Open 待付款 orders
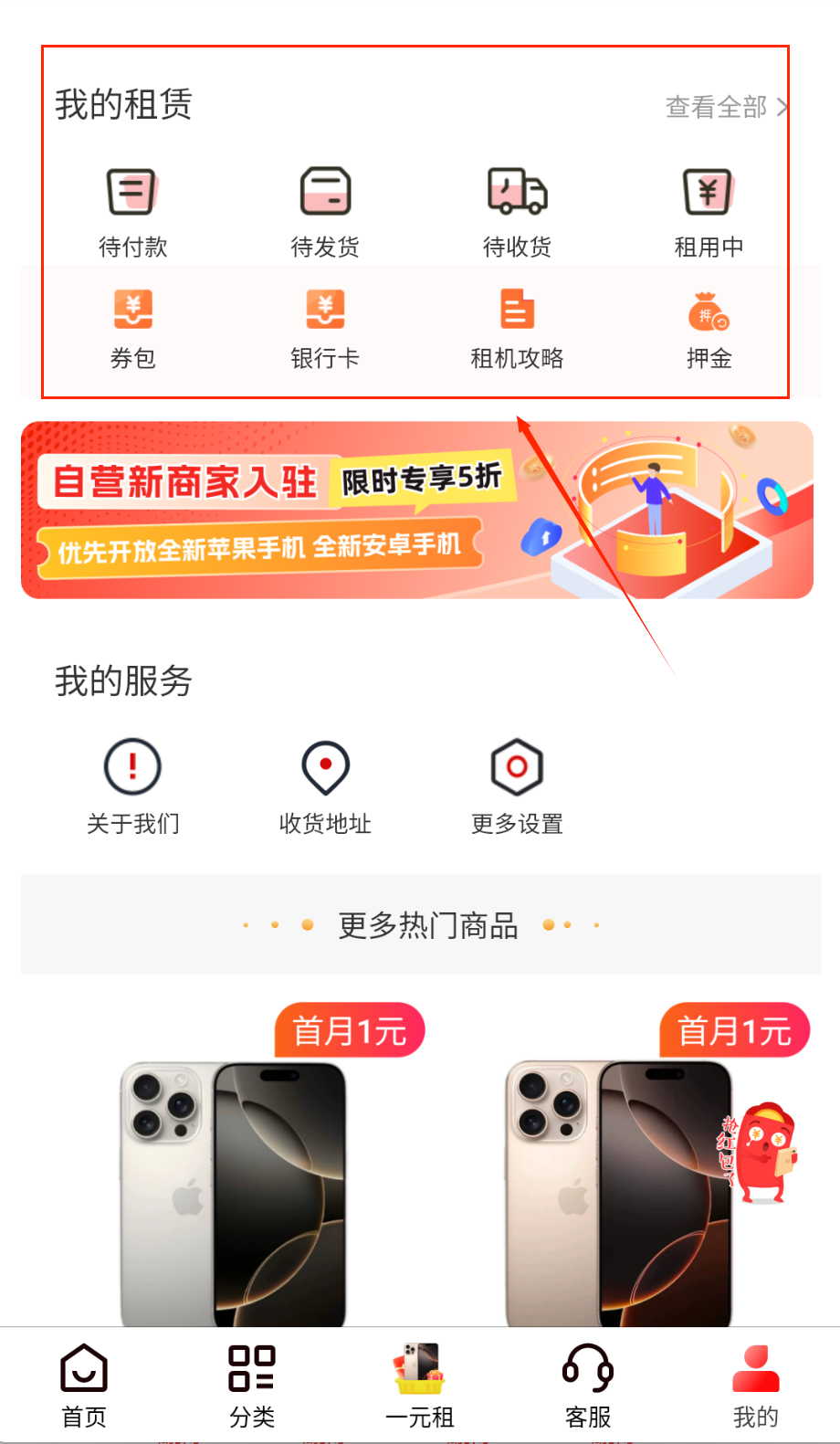Viewport: 840px width, 1444px height. [132, 212]
